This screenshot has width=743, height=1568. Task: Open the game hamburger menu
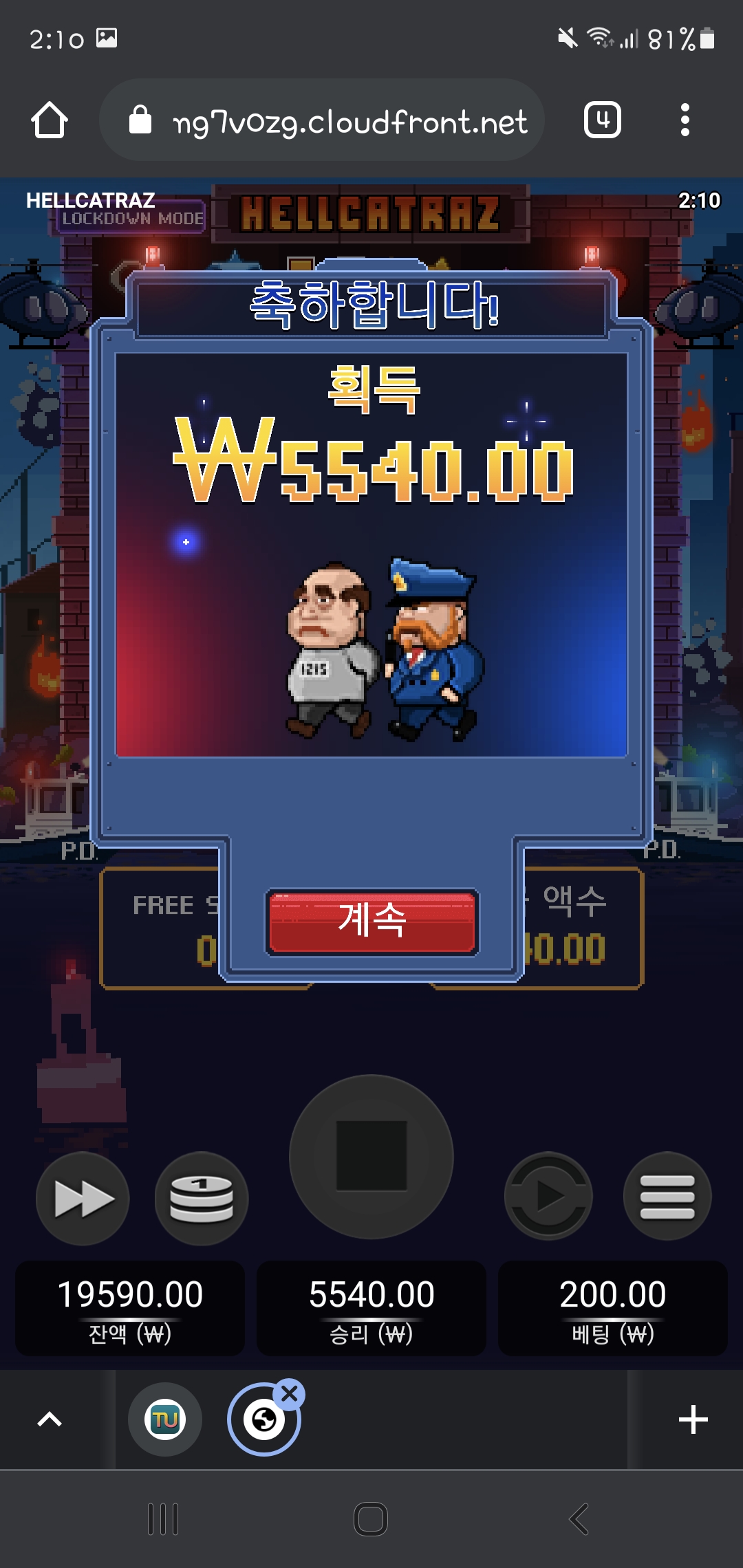pyautogui.click(x=667, y=1197)
